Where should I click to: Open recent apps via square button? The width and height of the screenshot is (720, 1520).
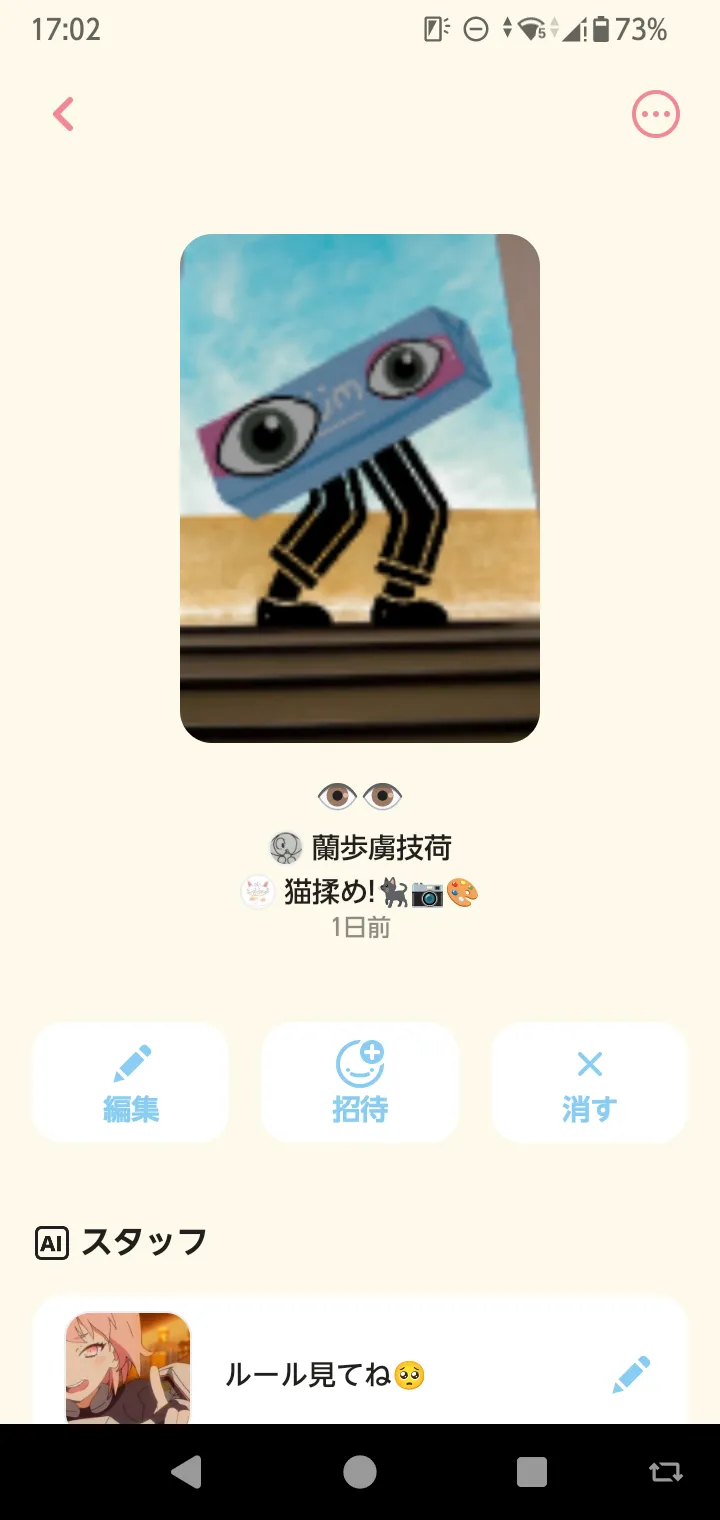point(532,1471)
